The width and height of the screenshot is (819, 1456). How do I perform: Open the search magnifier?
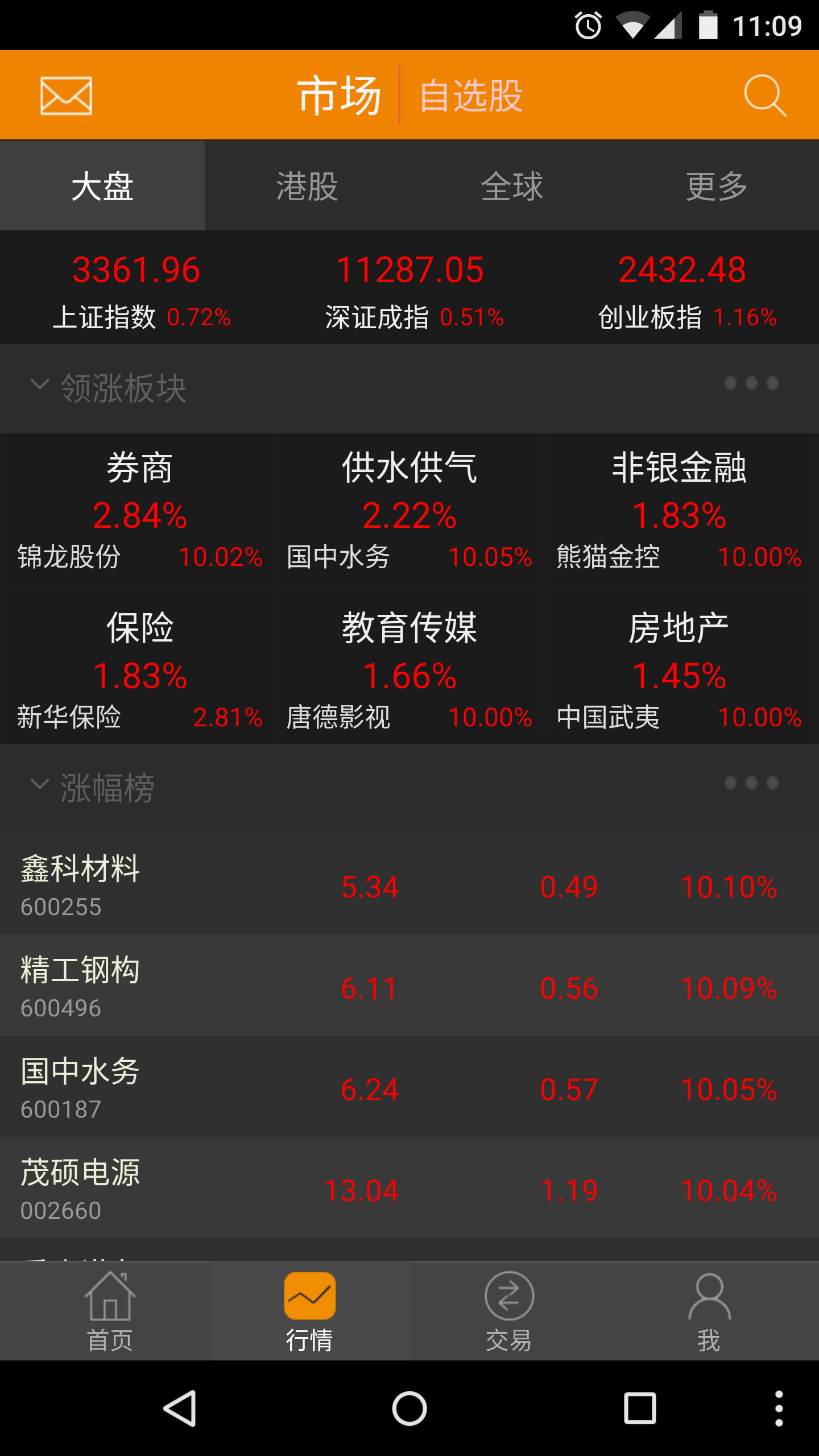click(x=765, y=96)
